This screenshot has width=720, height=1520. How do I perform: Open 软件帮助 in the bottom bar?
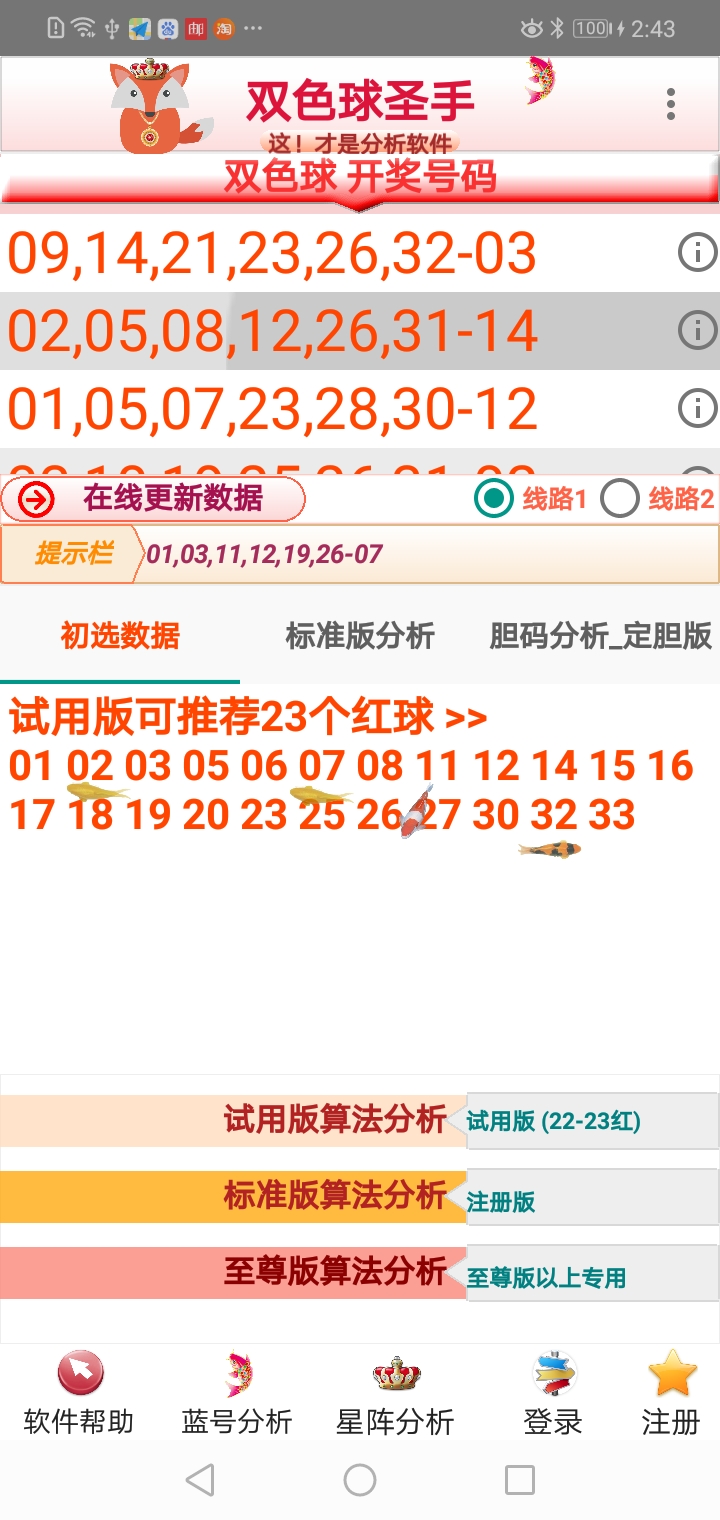tap(79, 1395)
